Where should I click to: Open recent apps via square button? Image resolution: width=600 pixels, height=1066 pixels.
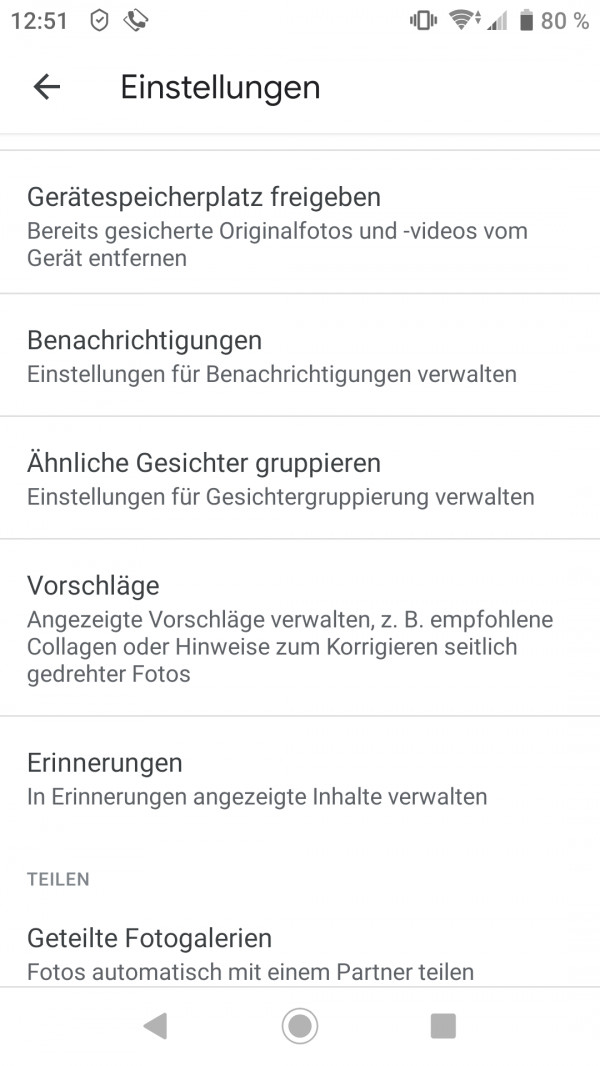443,1025
